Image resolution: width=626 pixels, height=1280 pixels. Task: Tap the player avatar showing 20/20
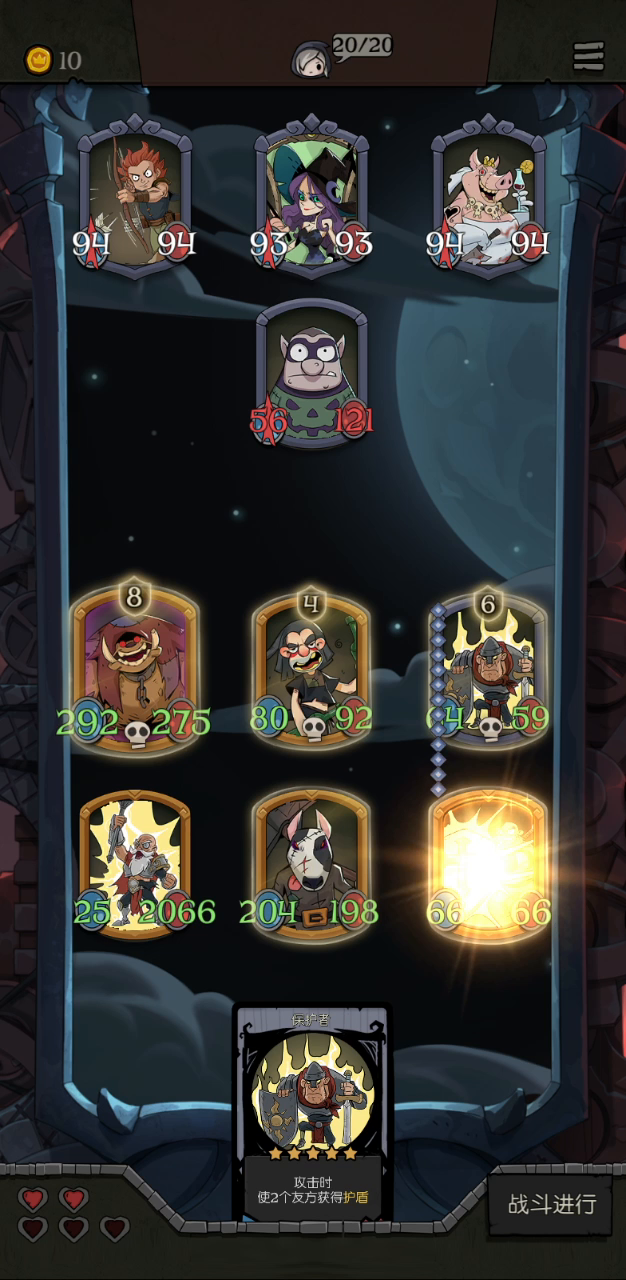311,59
